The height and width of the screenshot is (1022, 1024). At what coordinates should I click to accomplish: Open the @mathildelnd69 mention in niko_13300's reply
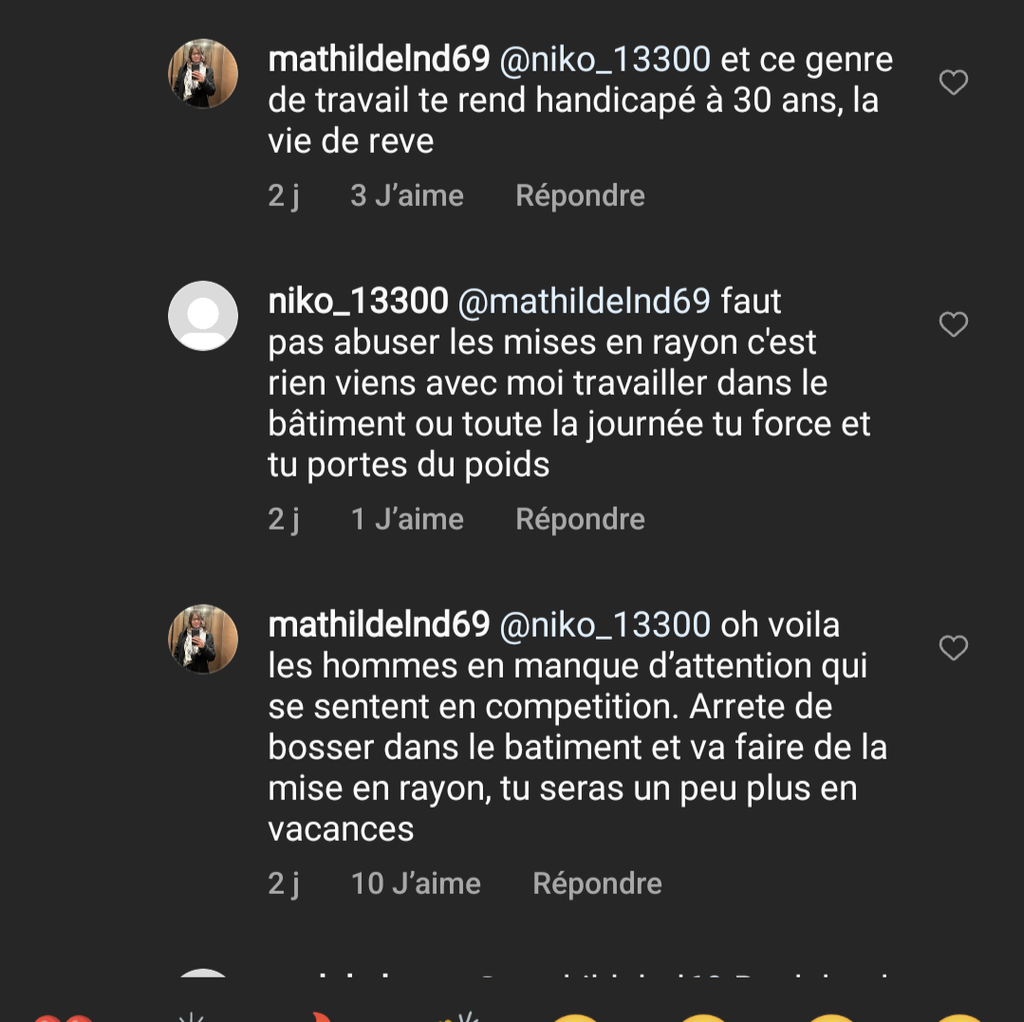(584, 301)
